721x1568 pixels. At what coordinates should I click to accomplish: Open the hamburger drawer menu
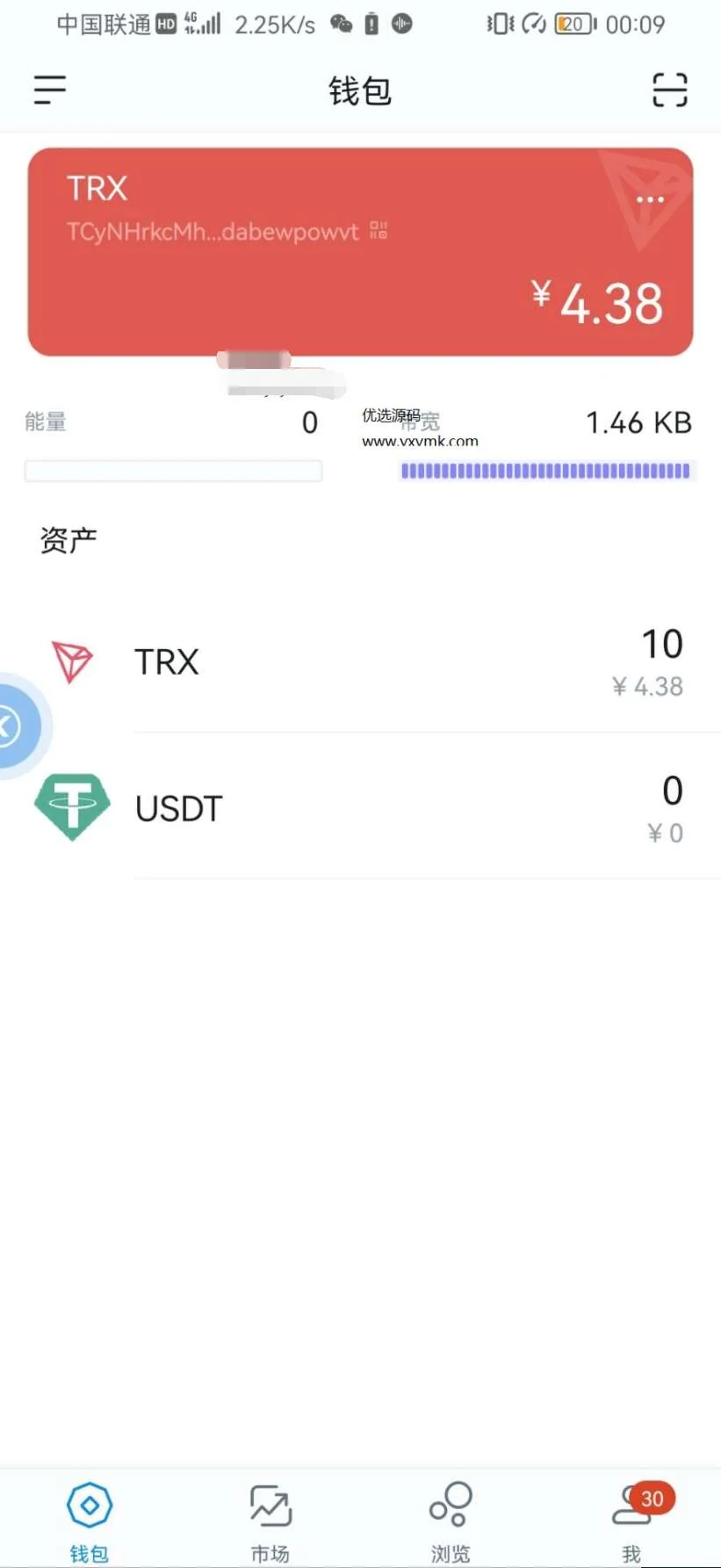[50, 90]
